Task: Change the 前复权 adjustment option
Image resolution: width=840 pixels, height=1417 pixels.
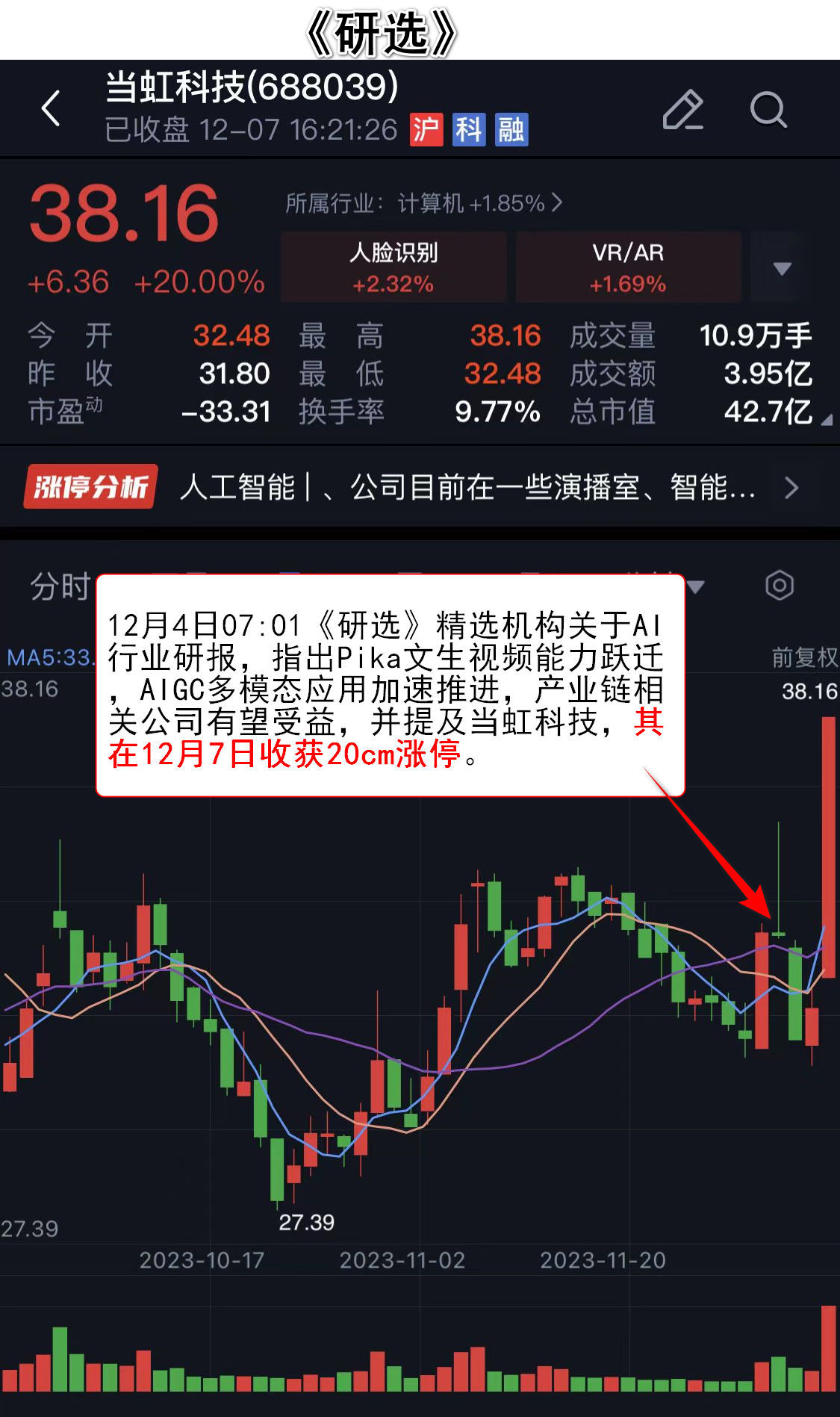Action: 804,657
